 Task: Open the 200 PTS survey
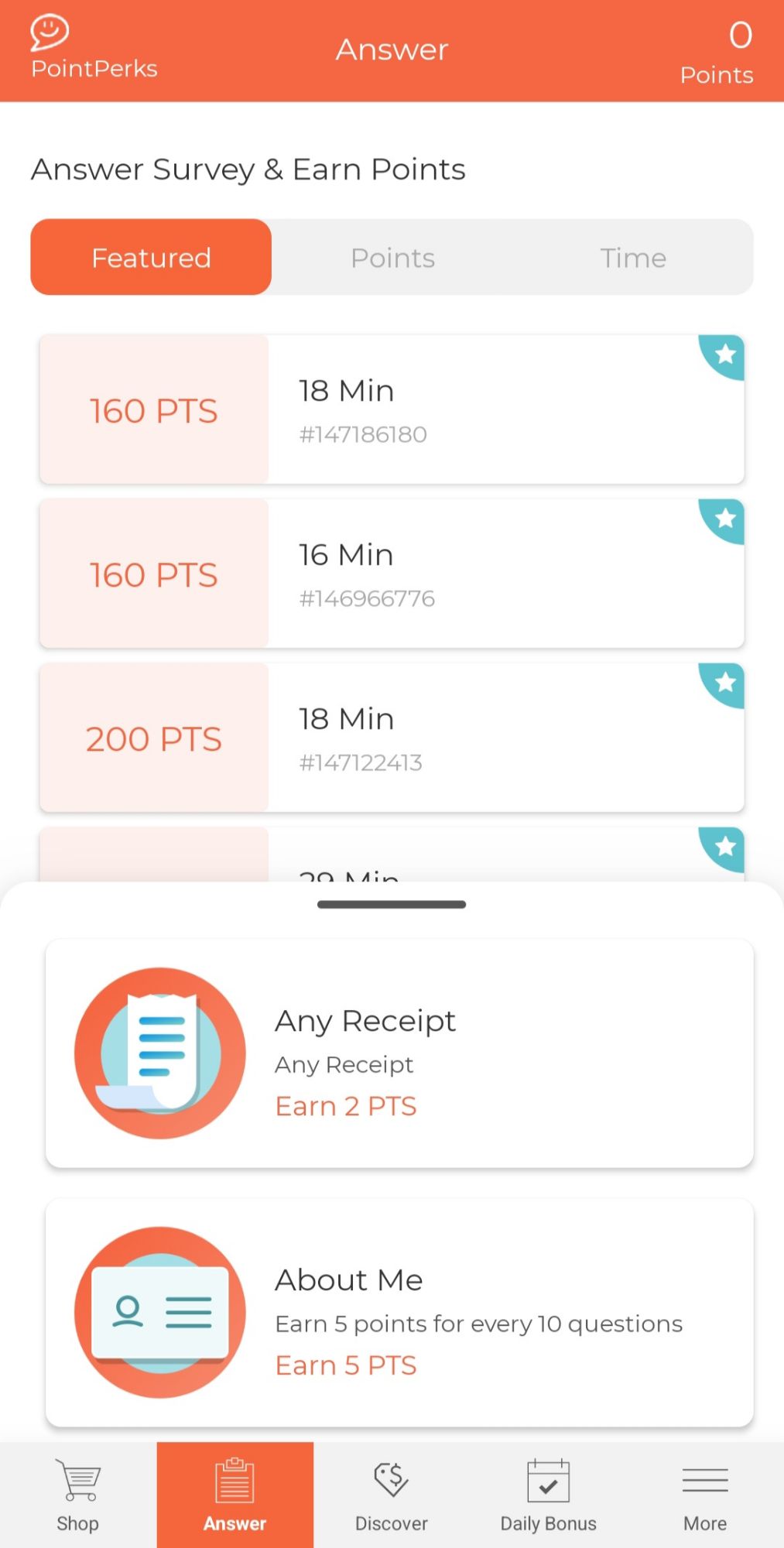pyautogui.click(x=392, y=737)
